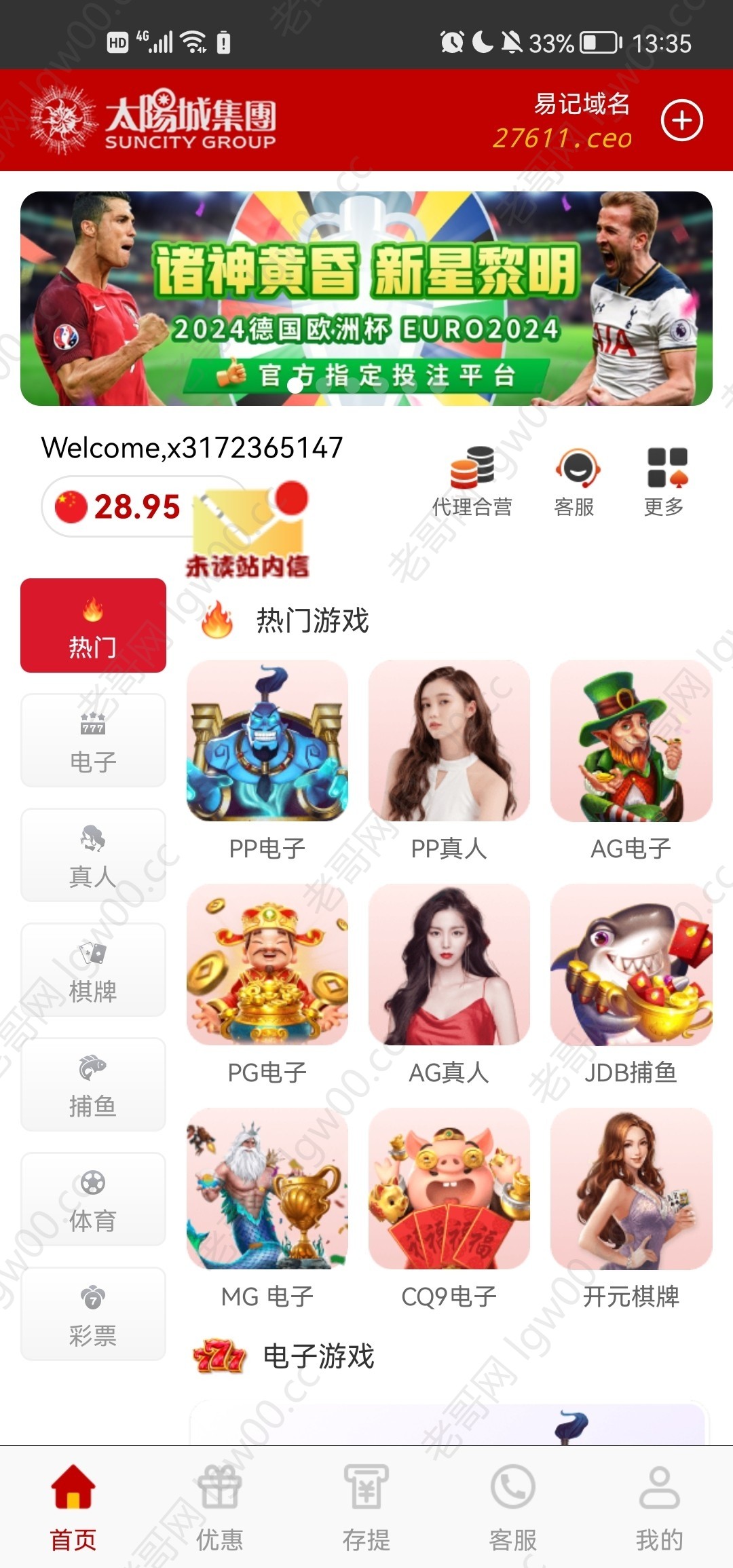This screenshot has height=1568, width=733.
Task: Tap the plus icon in the header
Action: click(x=681, y=120)
